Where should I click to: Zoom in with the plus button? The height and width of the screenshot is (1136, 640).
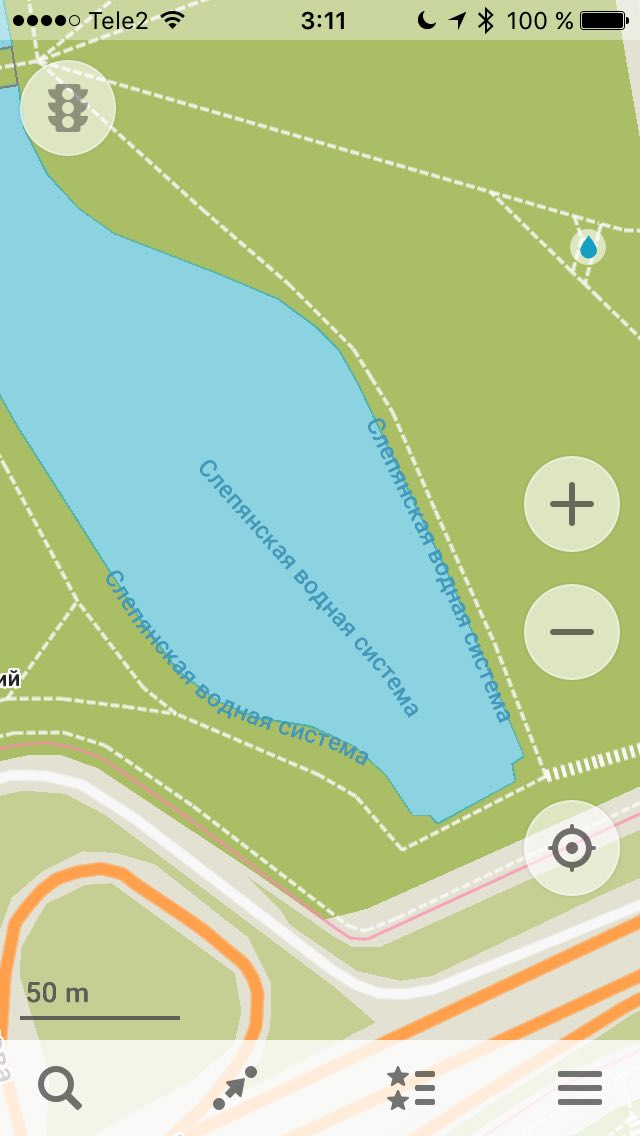point(572,504)
